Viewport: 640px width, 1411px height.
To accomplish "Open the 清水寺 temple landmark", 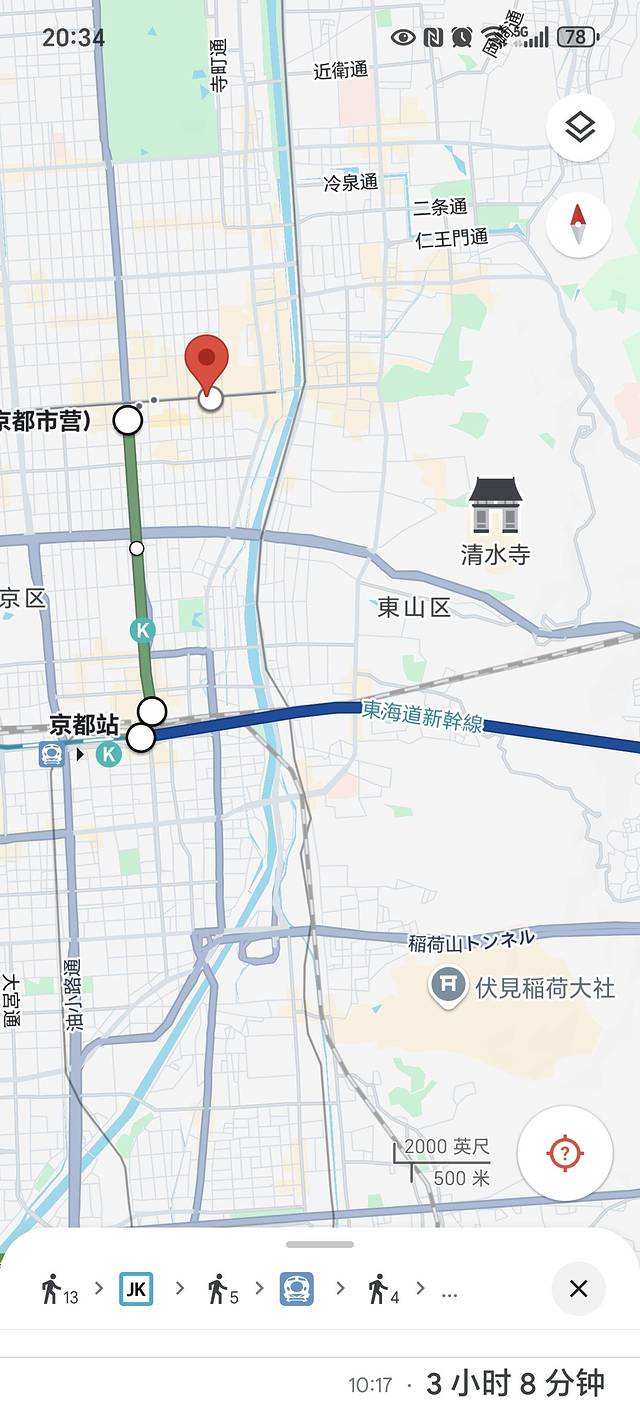I will [495, 506].
